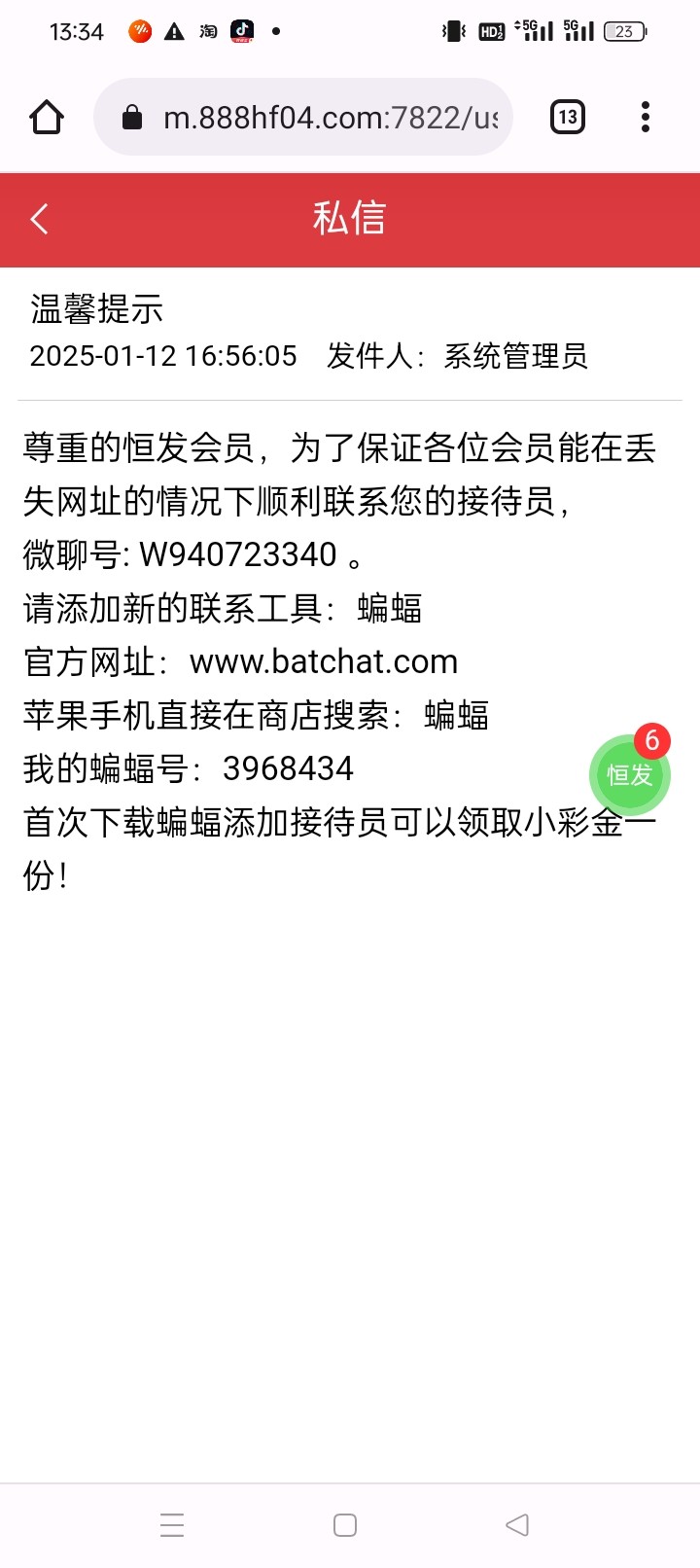Tap the URL address bar
Viewport: 700px width, 1568px height.
[303, 118]
